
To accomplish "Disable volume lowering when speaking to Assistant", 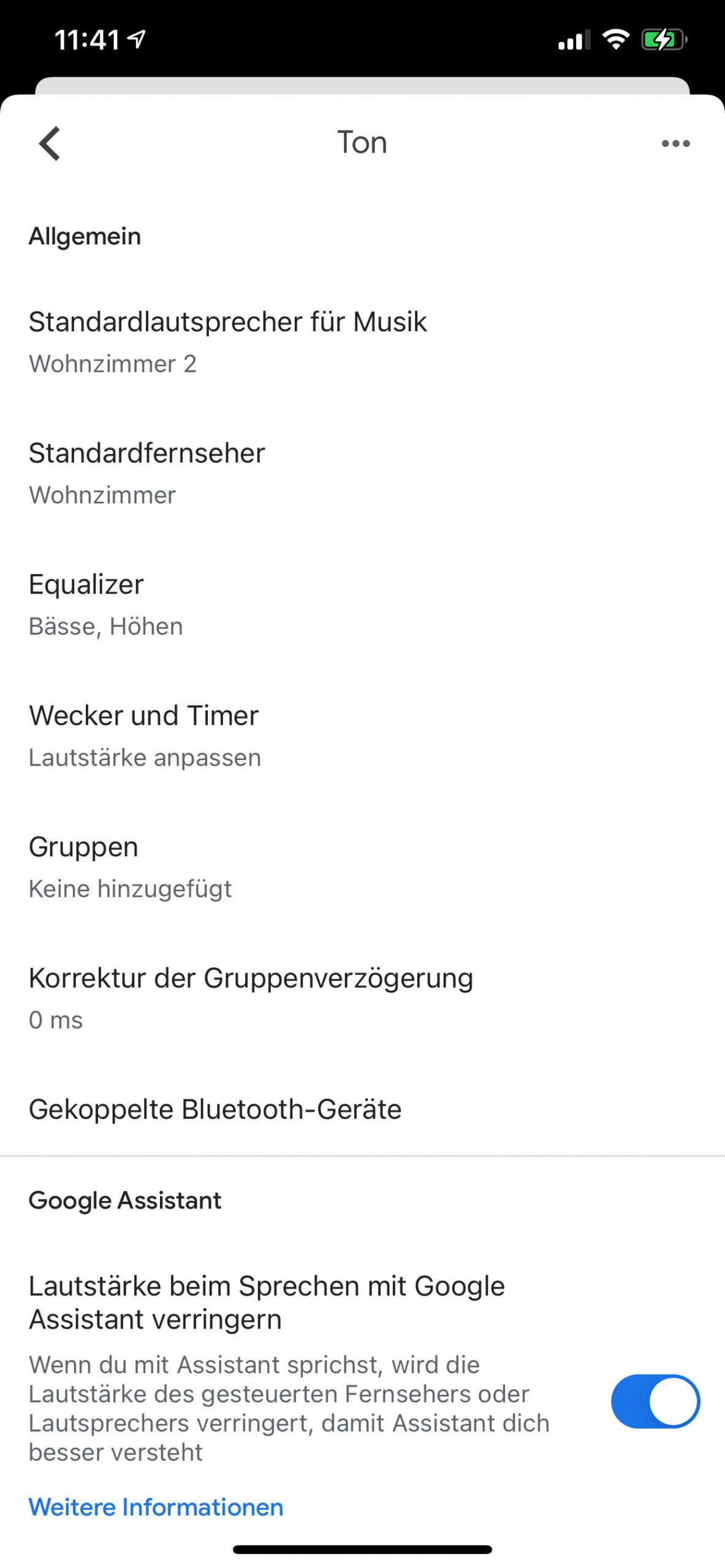I will (655, 1401).
